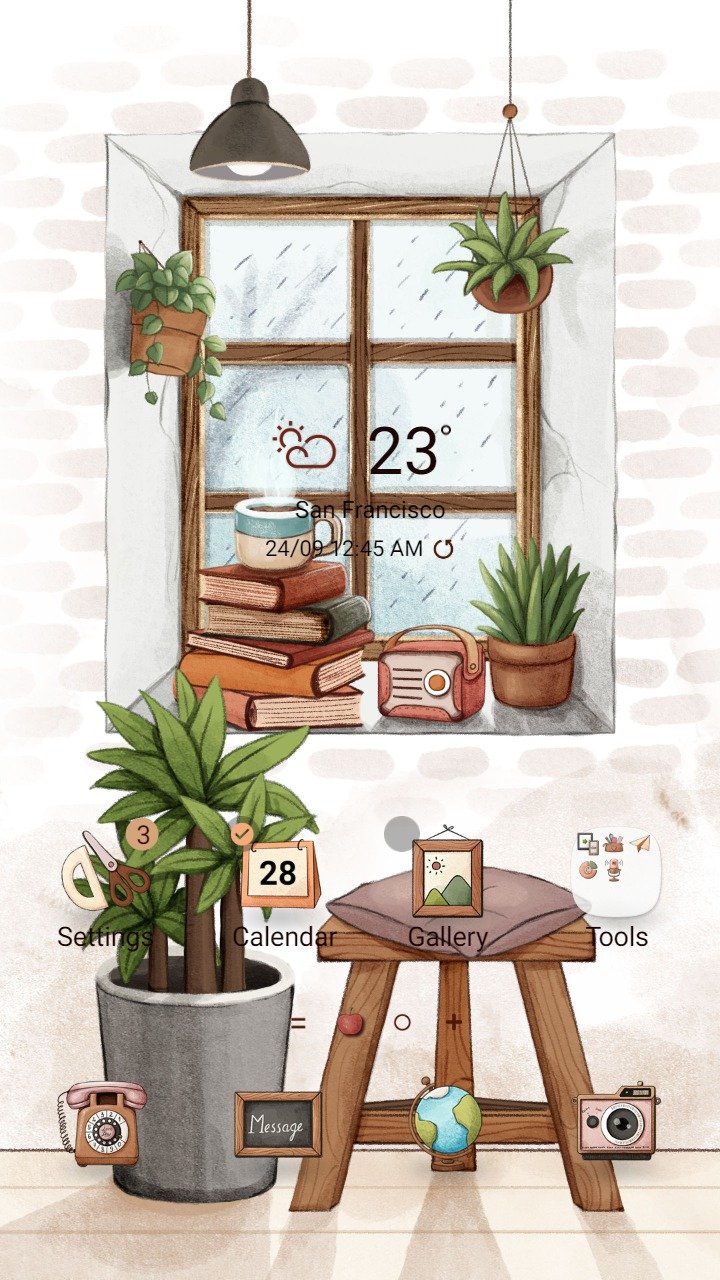Open the Message app
Viewport: 720px width, 1280px height.
point(277,1125)
